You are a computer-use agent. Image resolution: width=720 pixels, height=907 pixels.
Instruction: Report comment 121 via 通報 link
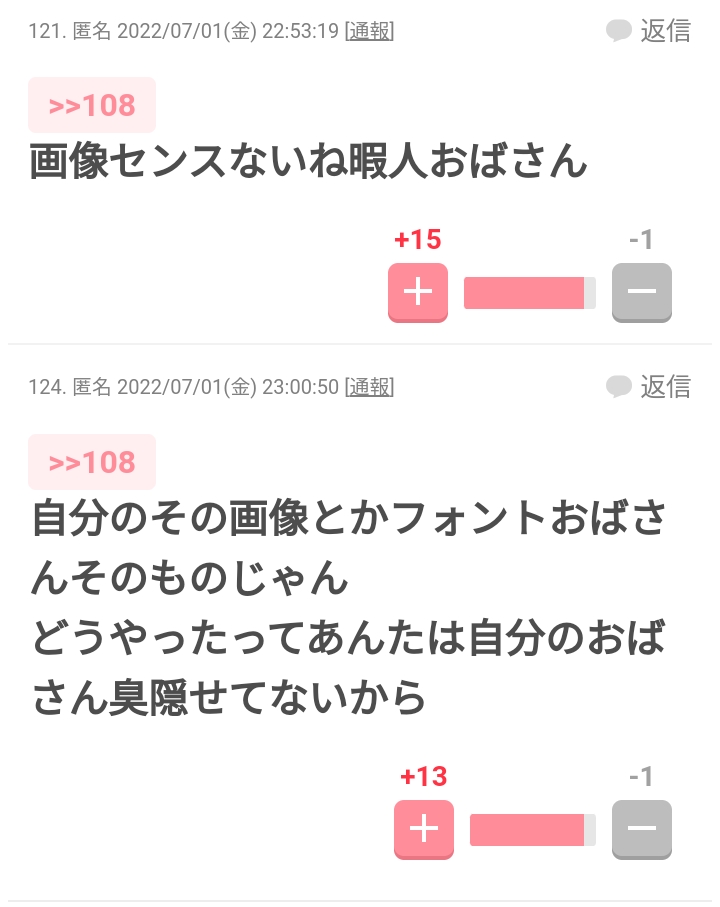click(369, 31)
